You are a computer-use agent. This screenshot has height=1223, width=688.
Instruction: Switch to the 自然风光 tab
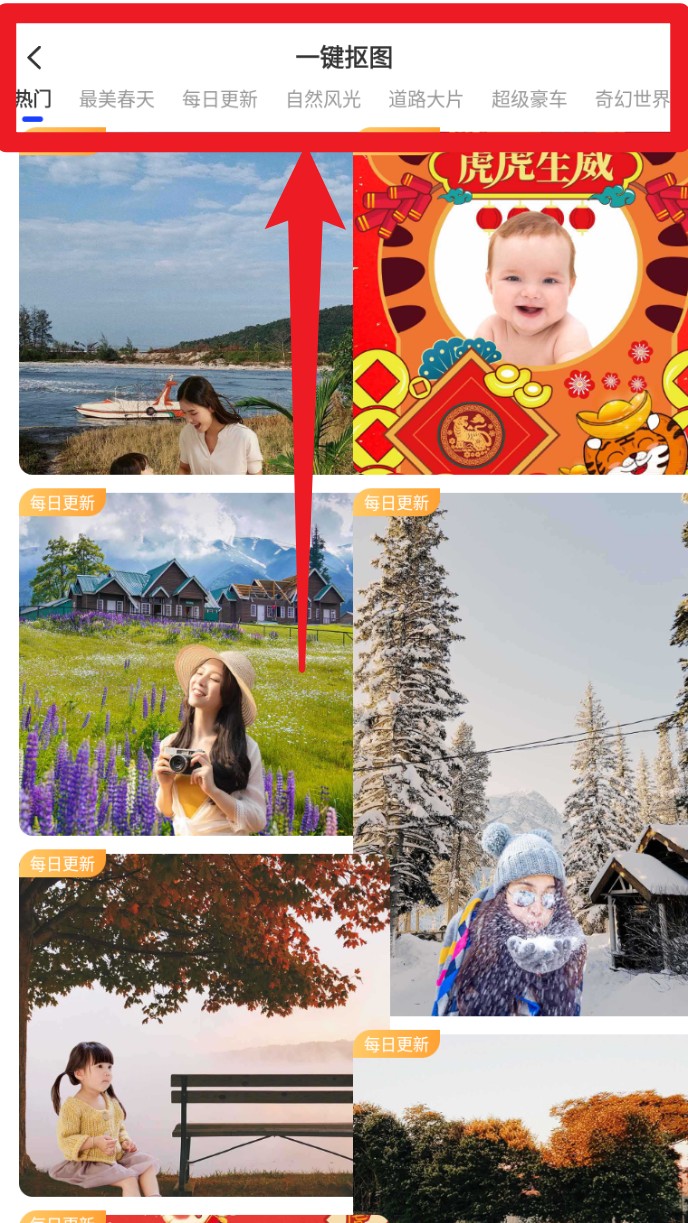[323, 99]
